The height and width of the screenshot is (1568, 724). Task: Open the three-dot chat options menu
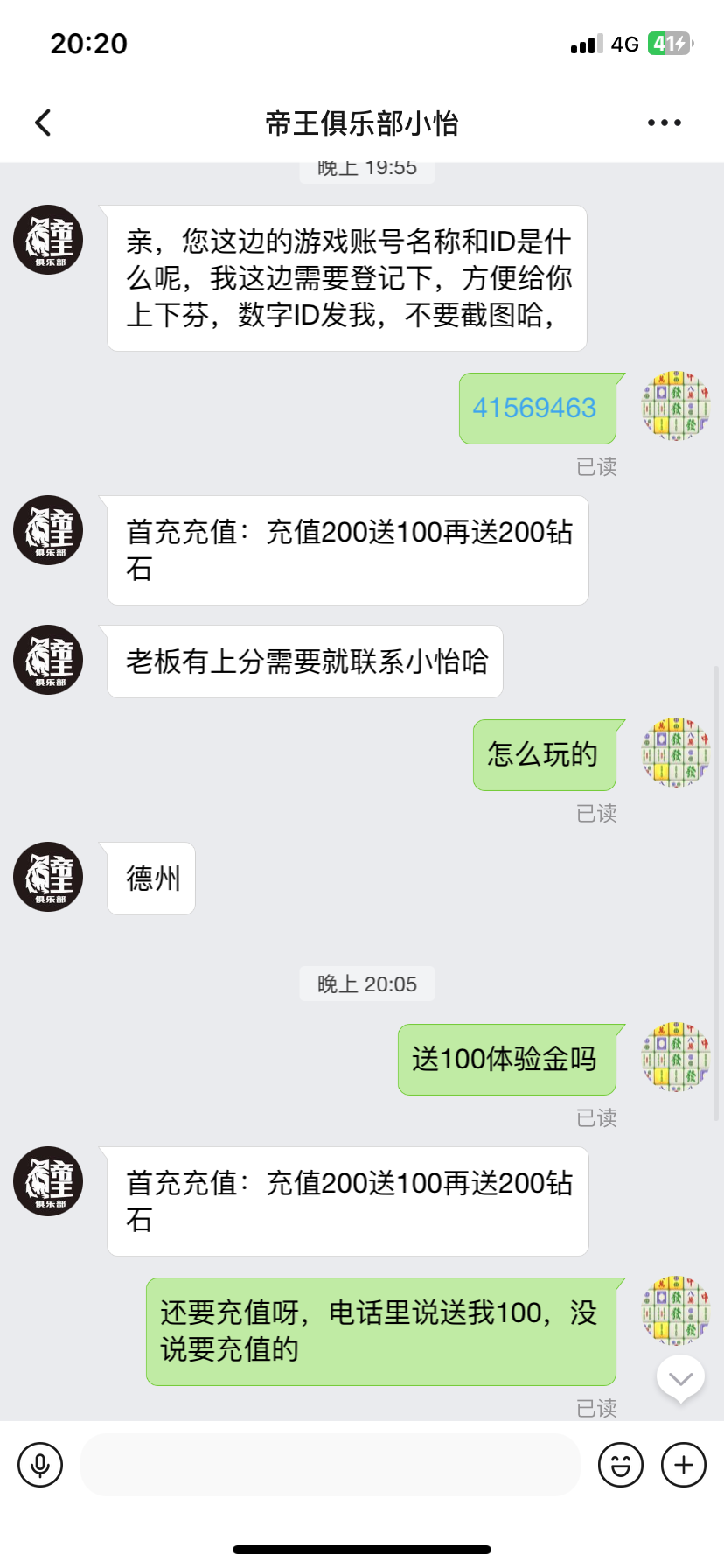point(664,122)
